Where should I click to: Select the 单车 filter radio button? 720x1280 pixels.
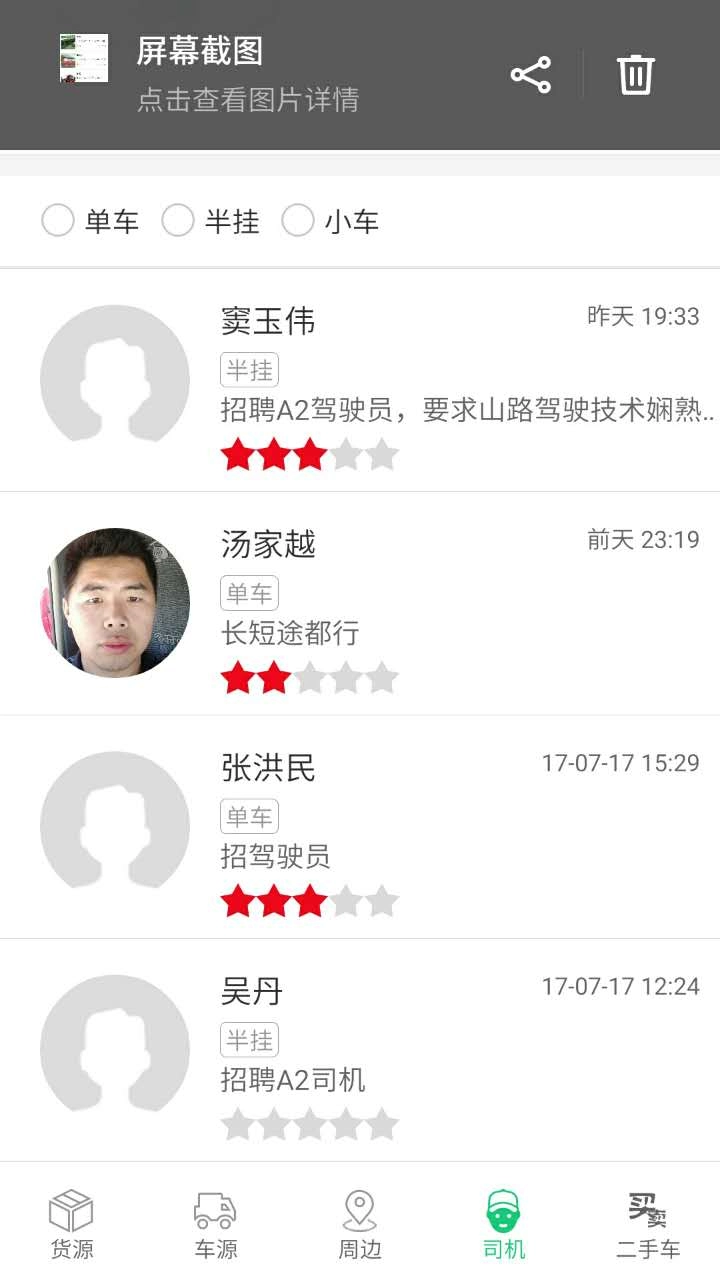pos(57,220)
